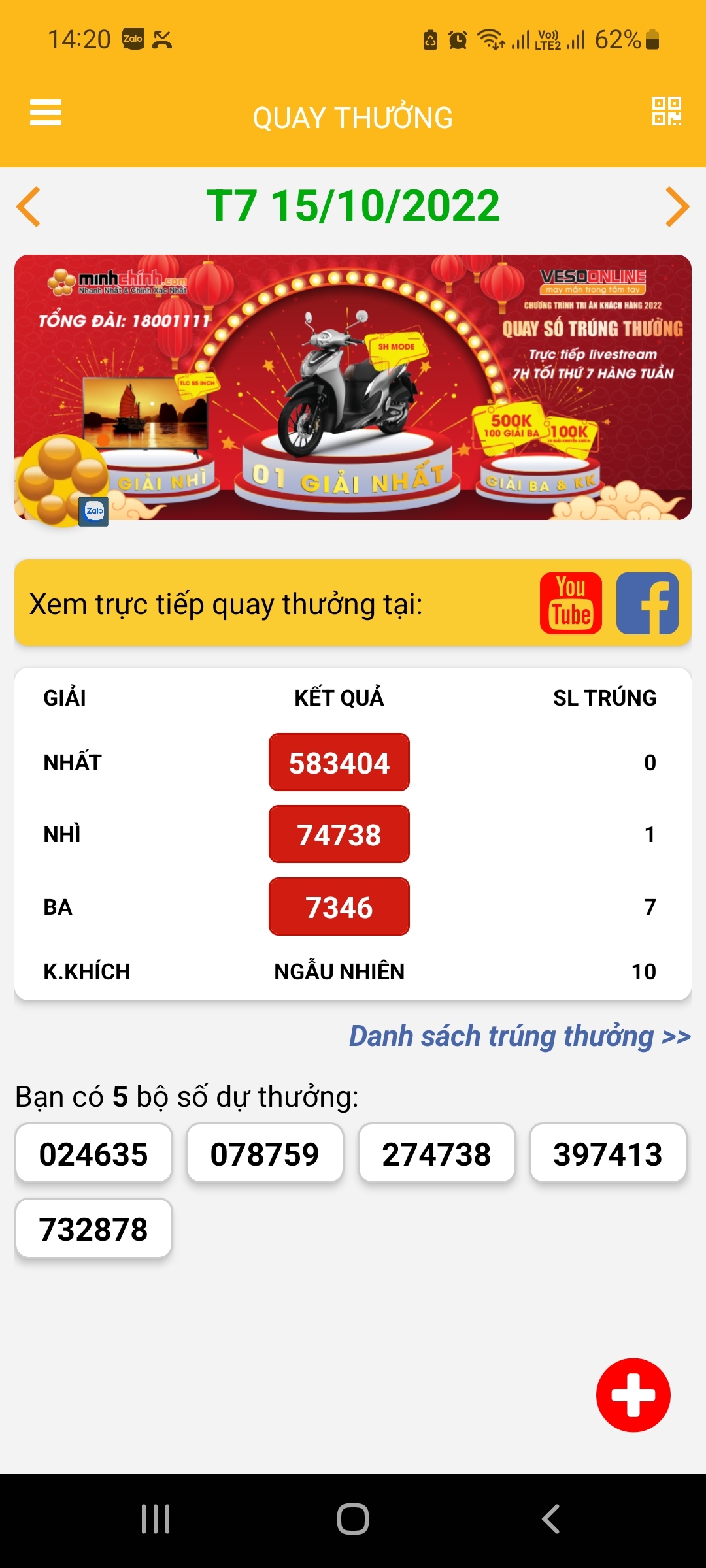Select entry number 397413
Screen dimensions: 706x1568
tap(608, 1153)
